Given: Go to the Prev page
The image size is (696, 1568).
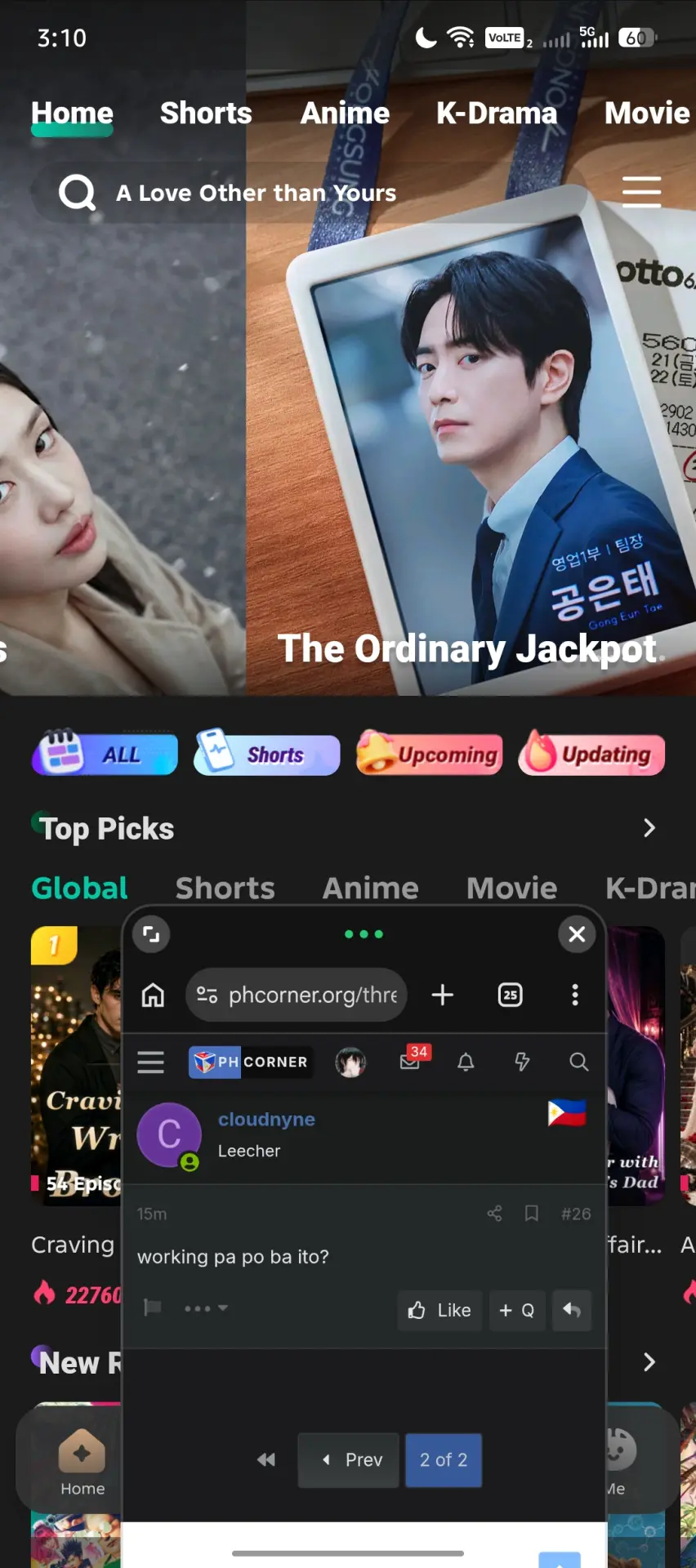Looking at the screenshot, I should (x=349, y=1460).
